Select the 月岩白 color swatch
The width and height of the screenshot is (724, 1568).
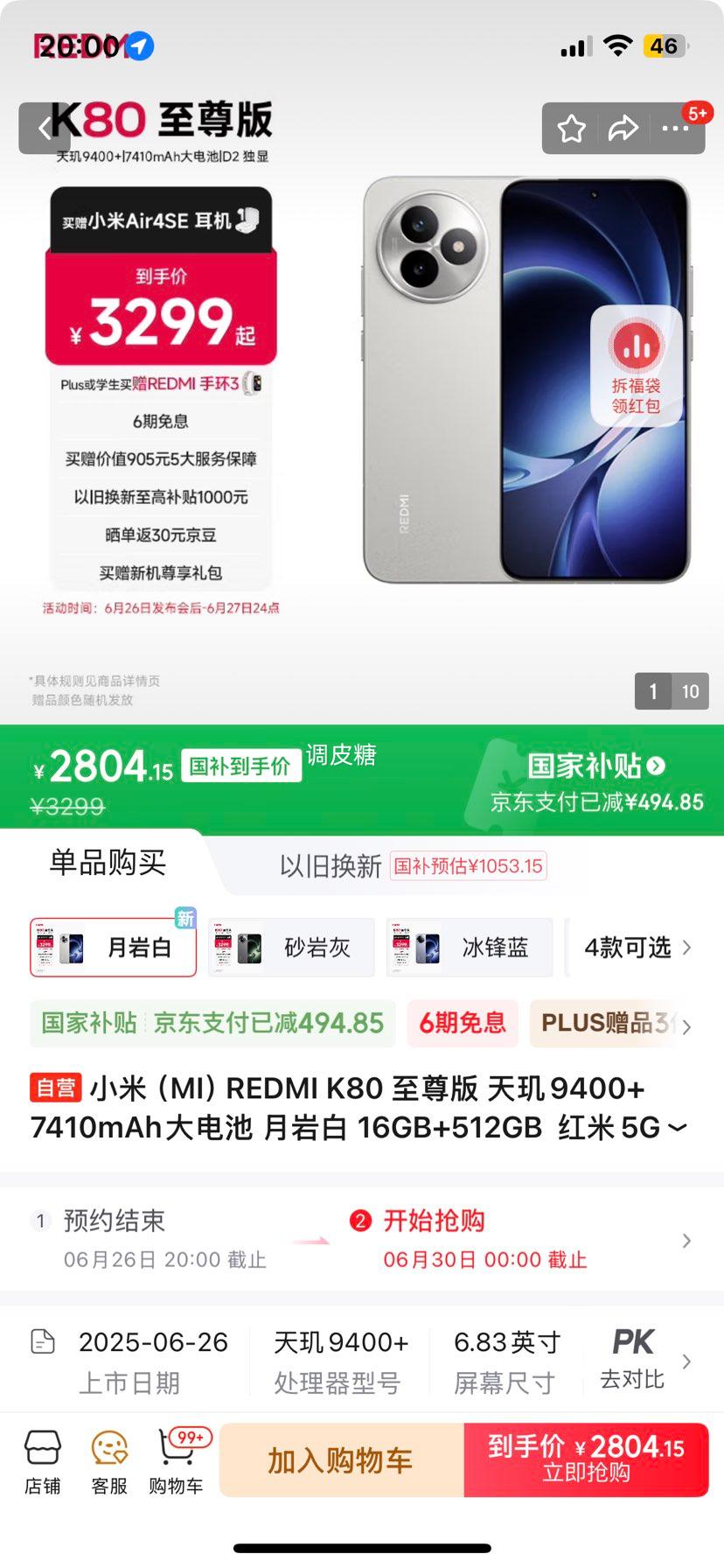pos(112,947)
